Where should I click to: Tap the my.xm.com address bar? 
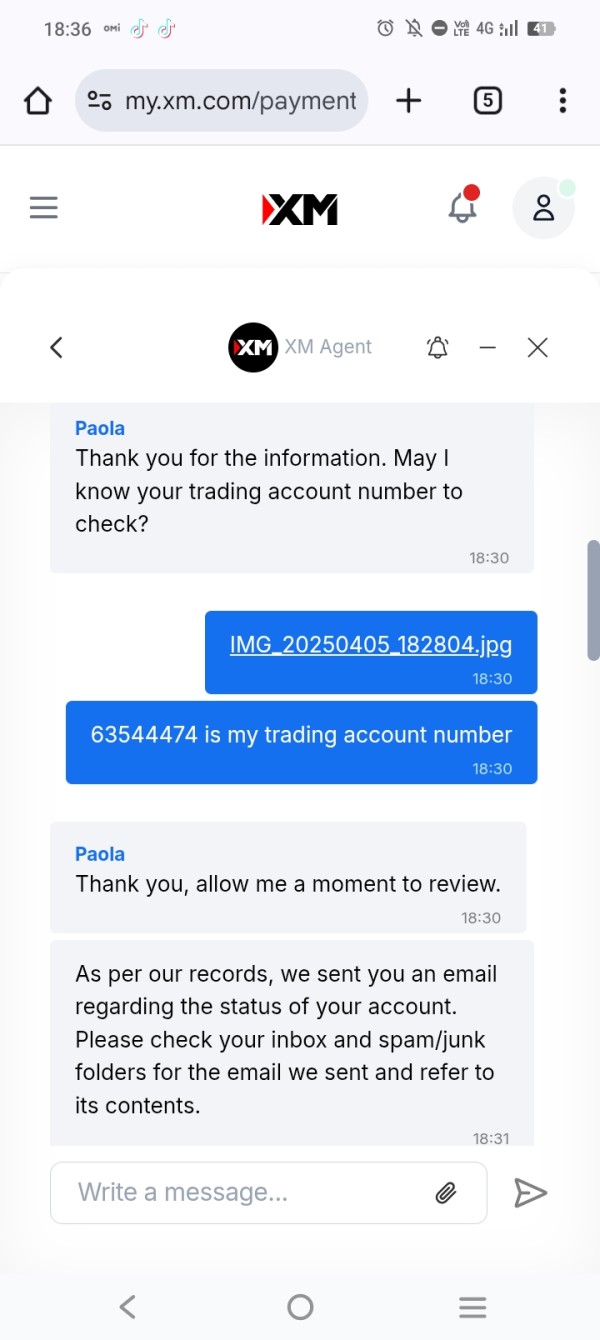tap(222, 100)
